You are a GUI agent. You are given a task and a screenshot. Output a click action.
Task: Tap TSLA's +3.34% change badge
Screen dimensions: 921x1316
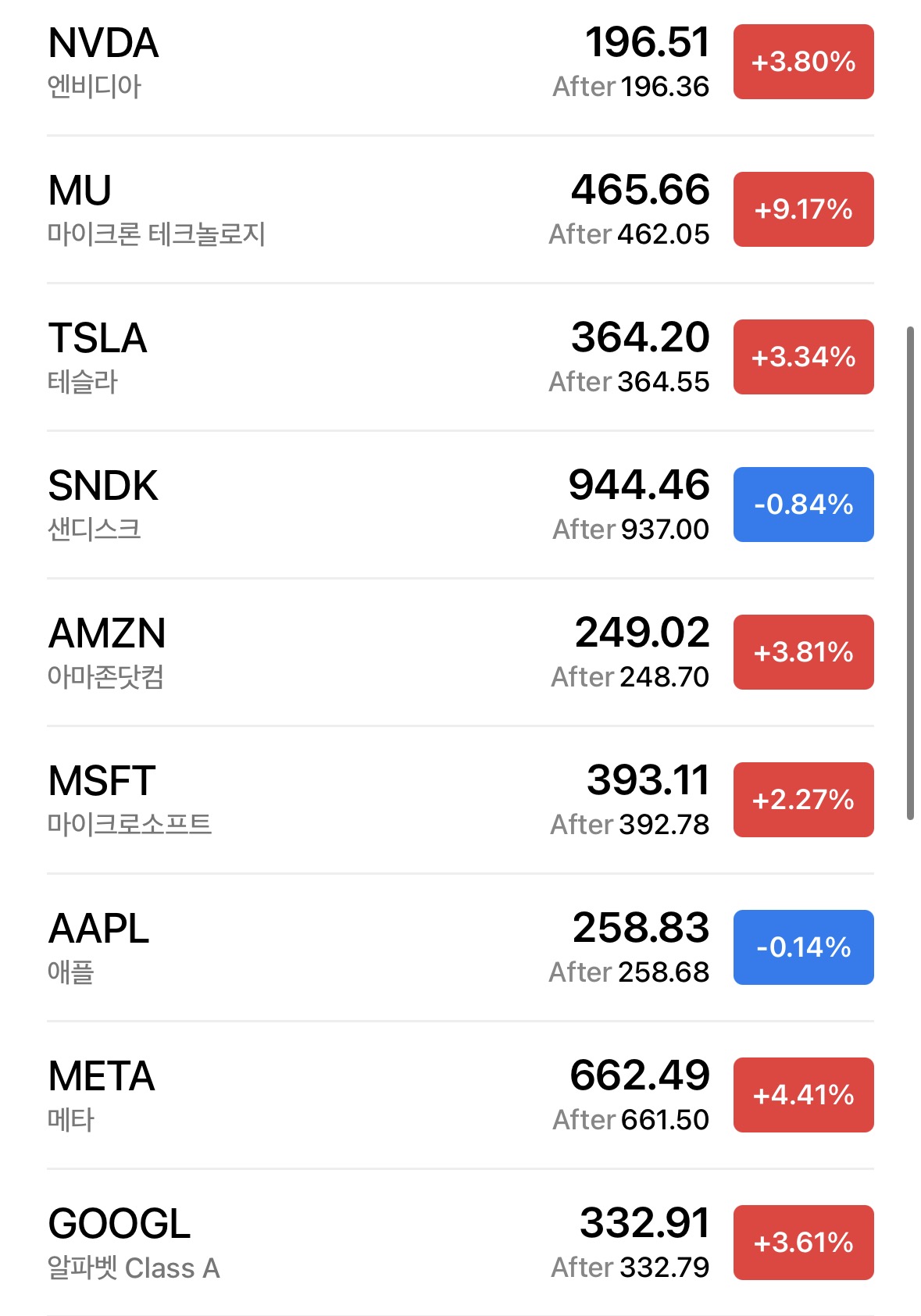coord(803,357)
